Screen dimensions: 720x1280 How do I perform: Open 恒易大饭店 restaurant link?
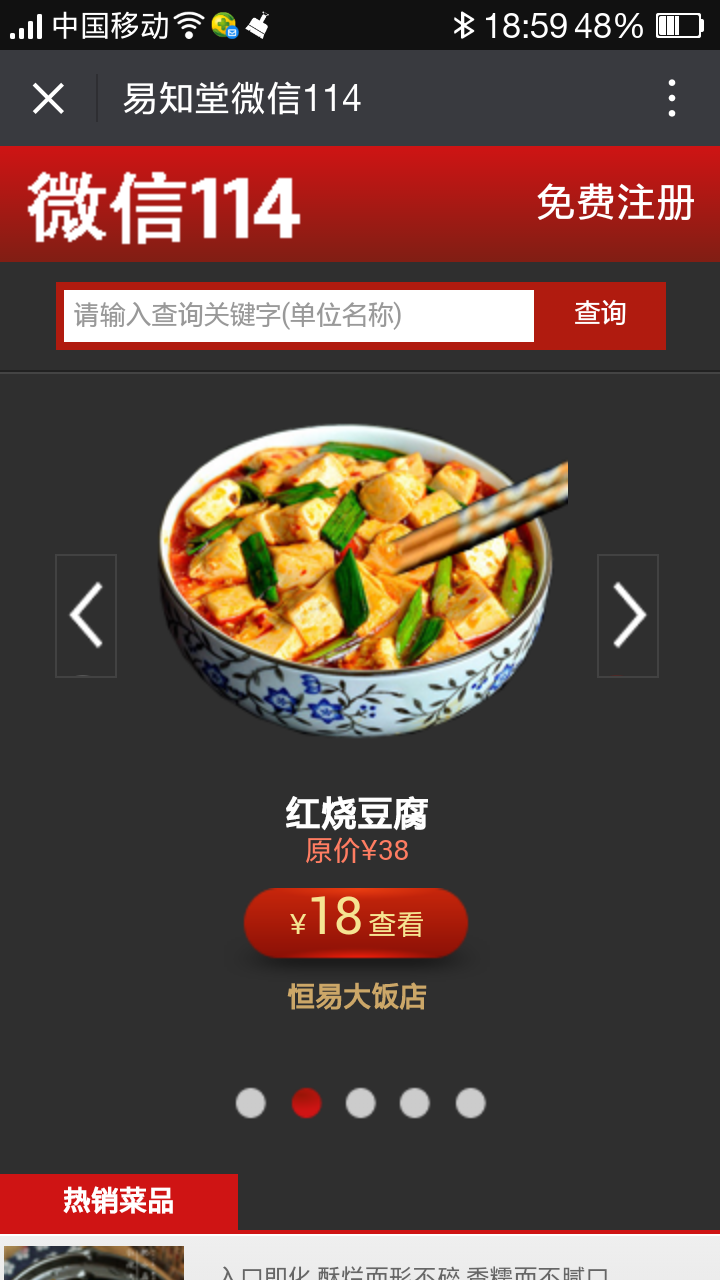357,996
